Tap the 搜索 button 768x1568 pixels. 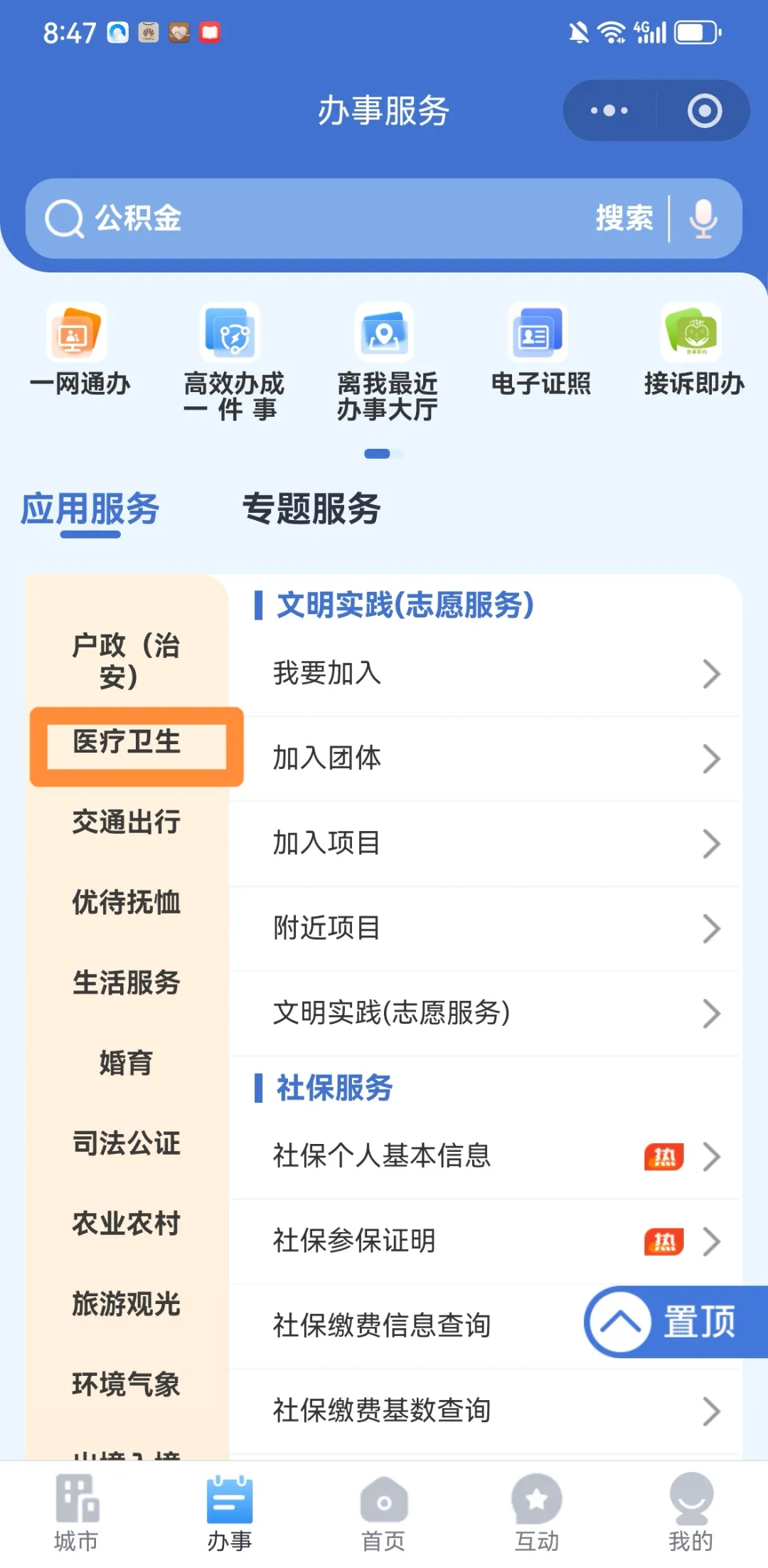coord(624,218)
